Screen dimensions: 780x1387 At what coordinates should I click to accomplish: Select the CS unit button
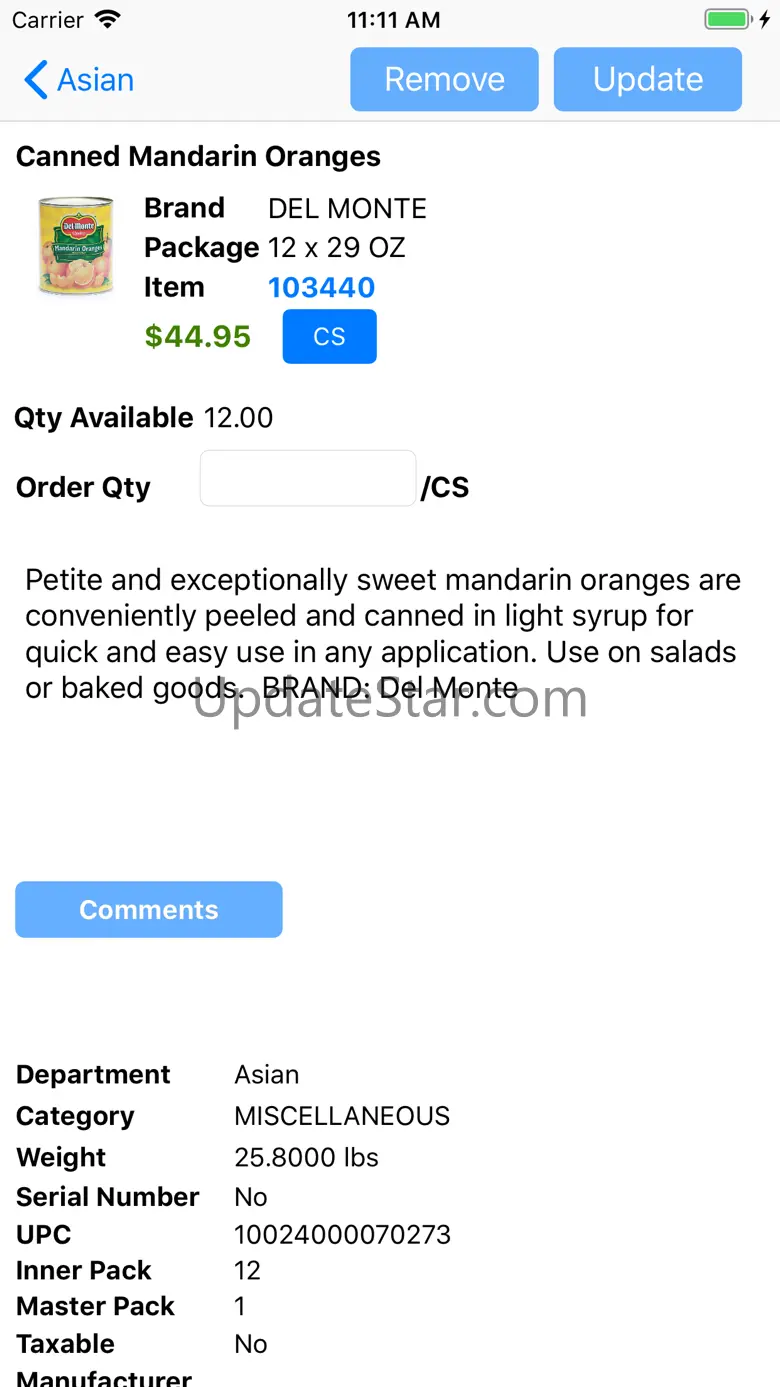(x=329, y=337)
